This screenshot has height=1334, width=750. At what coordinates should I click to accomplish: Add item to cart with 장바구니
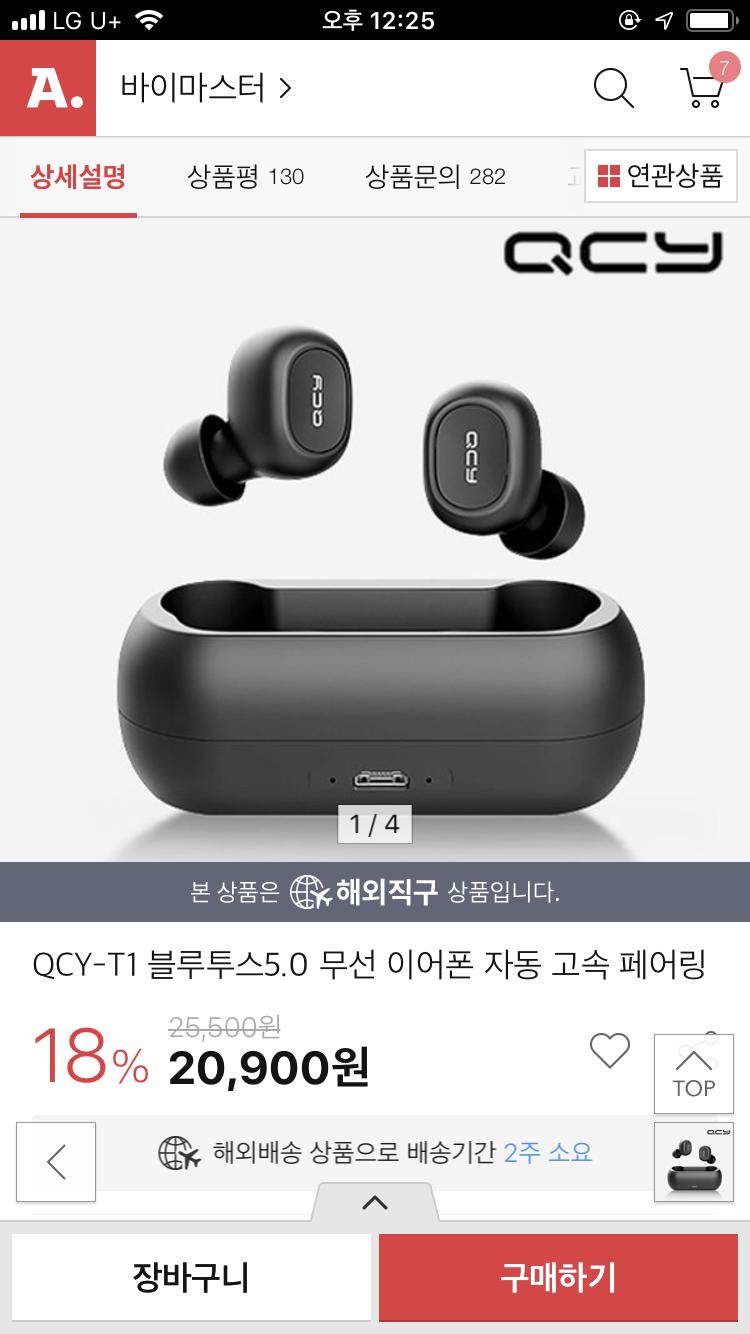(191, 1277)
